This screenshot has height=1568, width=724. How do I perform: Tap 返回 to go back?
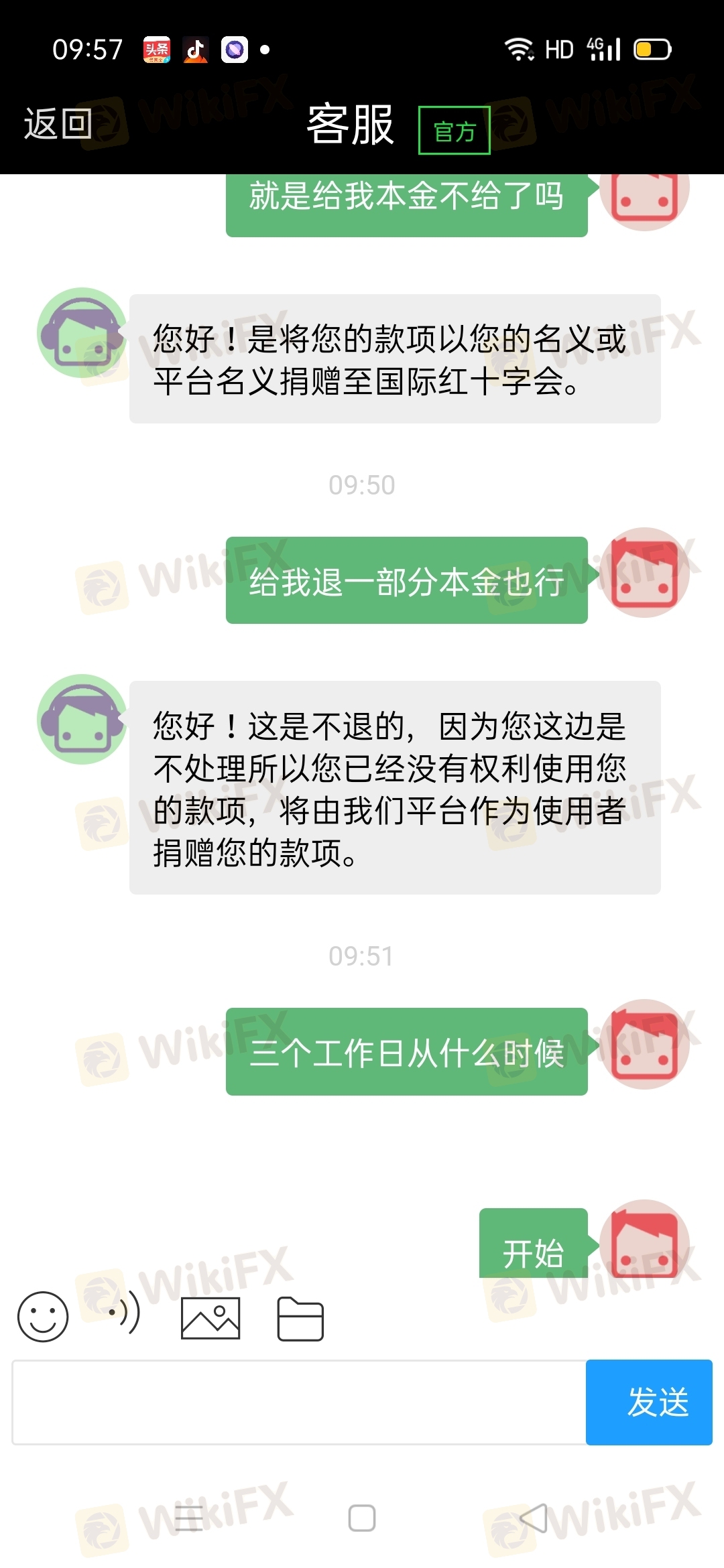point(58,125)
